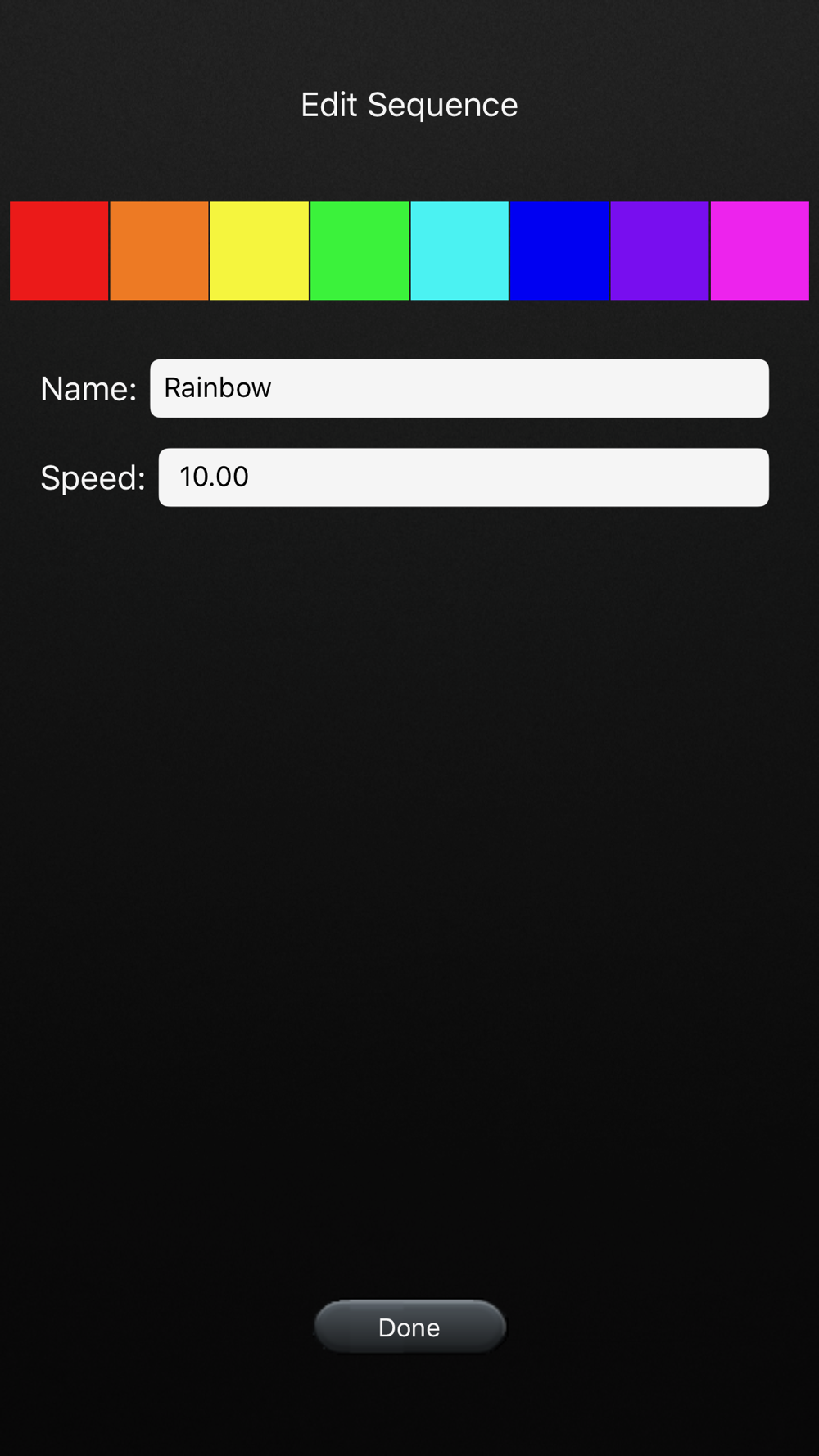
Task: Tap the yellow color swatch
Action: point(260,251)
